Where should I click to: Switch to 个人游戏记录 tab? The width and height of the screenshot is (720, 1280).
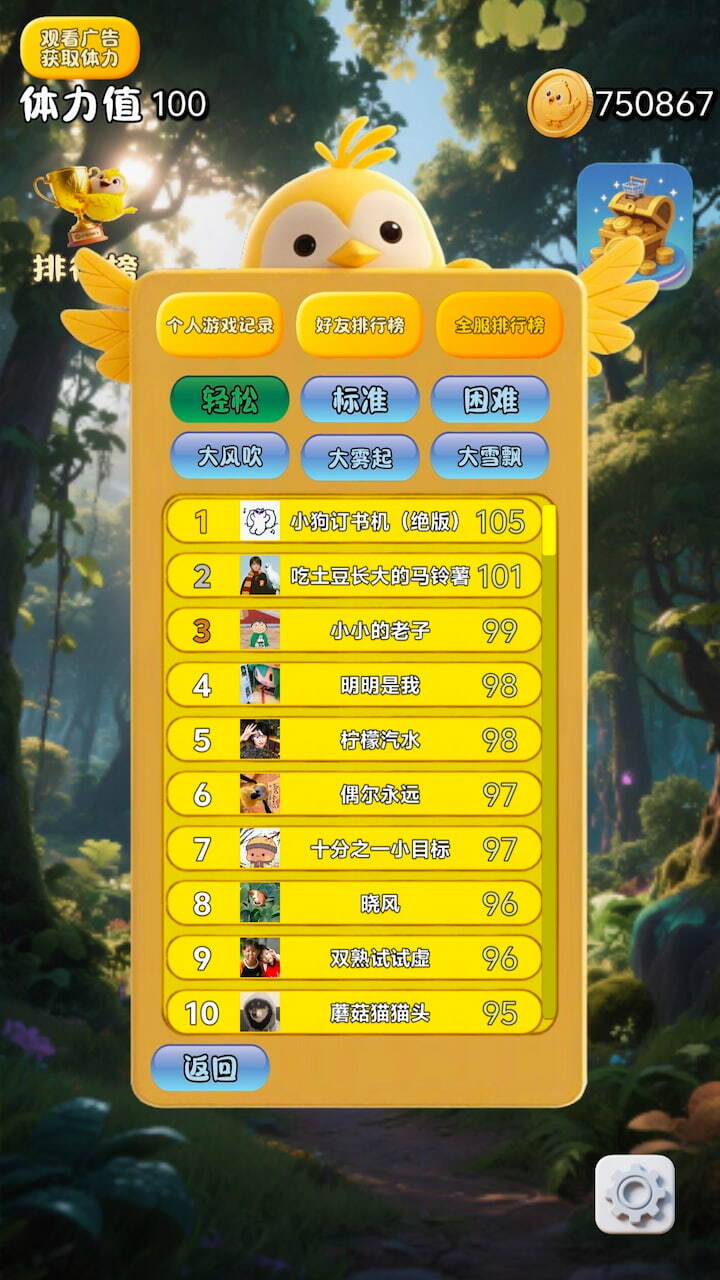click(x=220, y=325)
